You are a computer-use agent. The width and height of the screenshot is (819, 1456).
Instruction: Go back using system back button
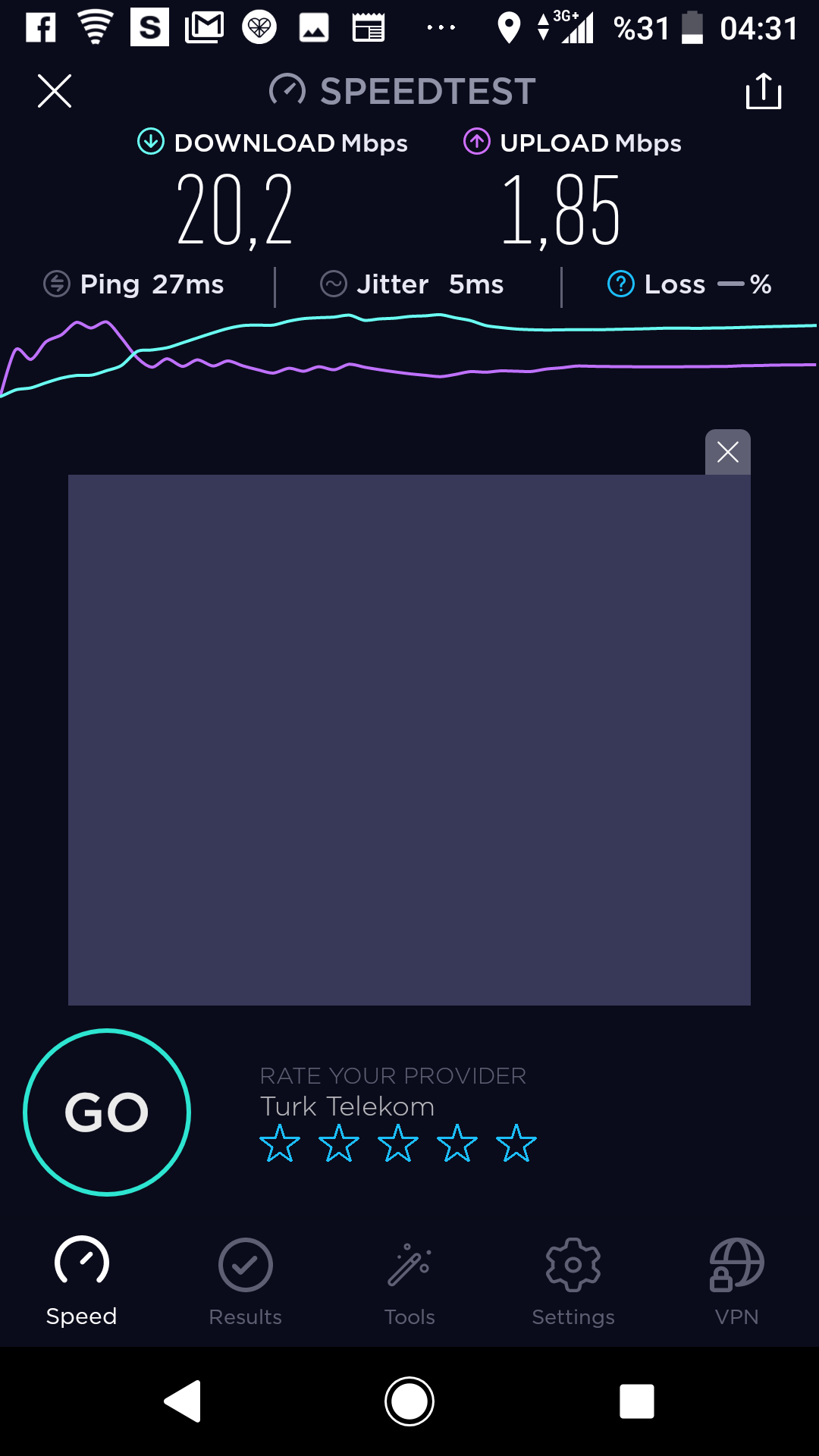pyautogui.click(x=183, y=1401)
